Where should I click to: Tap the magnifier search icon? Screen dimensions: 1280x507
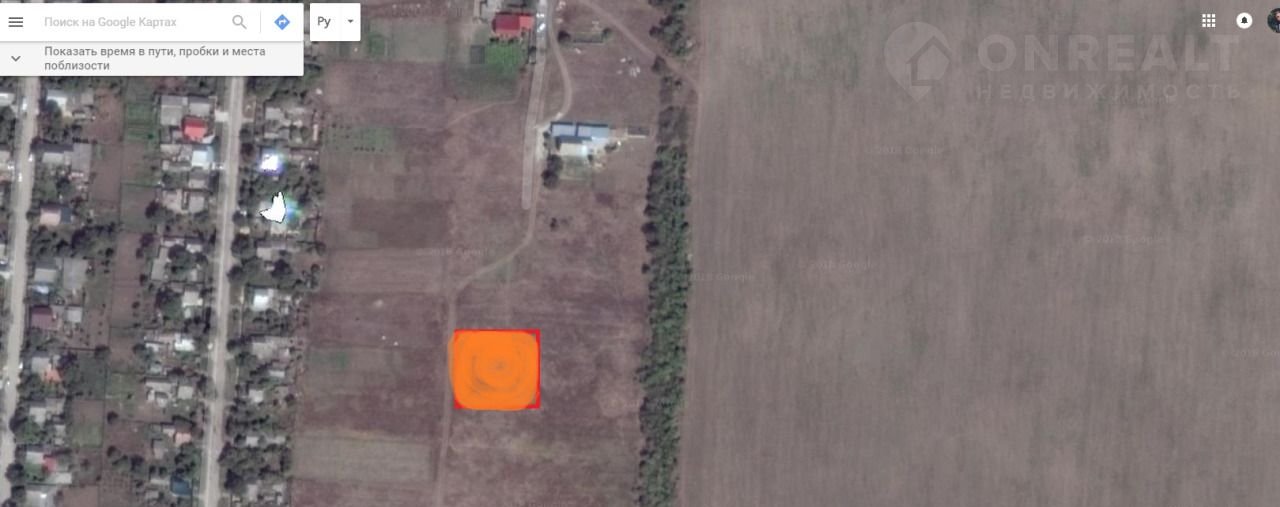click(x=239, y=21)
